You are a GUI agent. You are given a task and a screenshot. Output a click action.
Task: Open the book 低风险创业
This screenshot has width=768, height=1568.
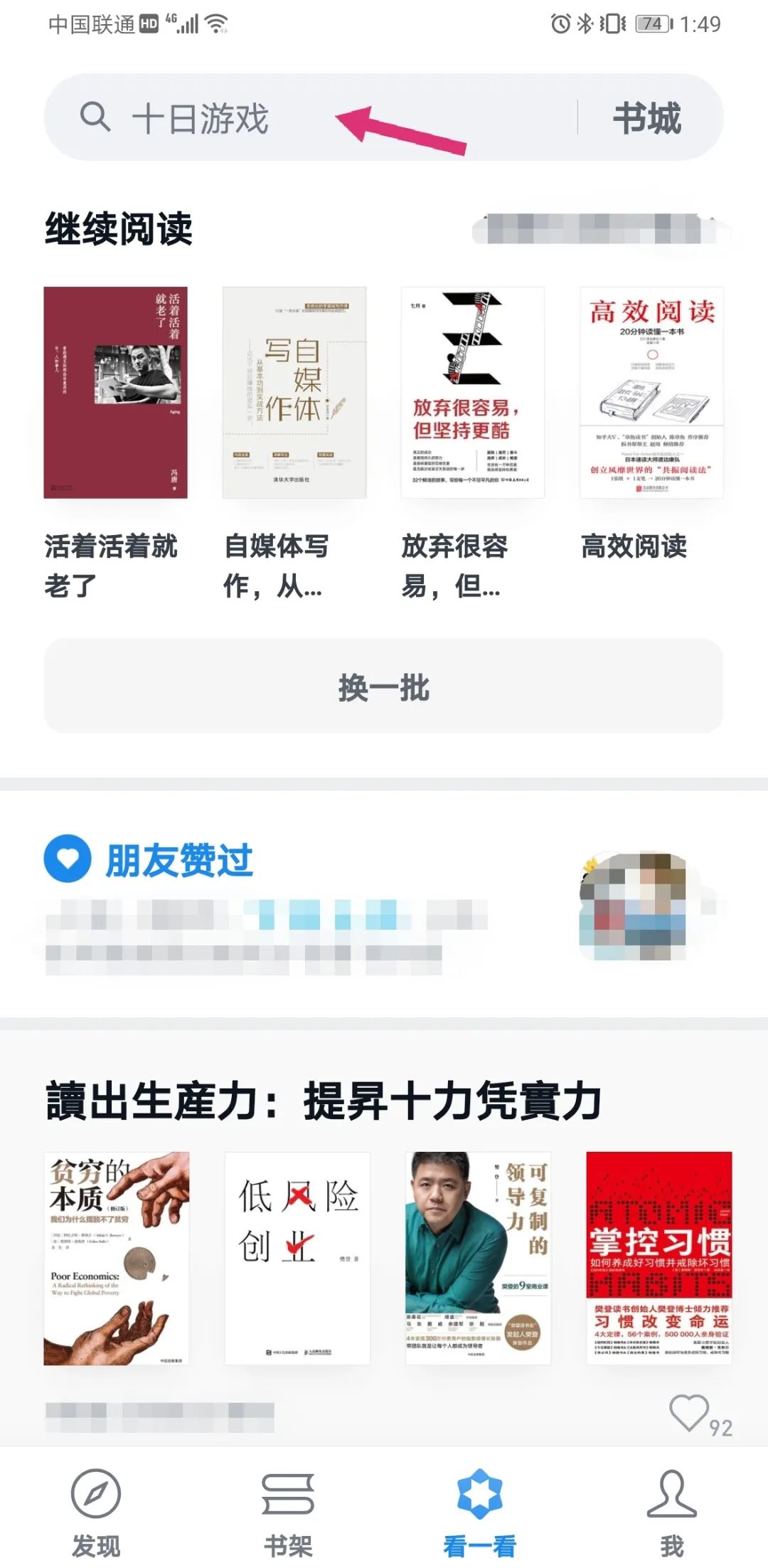(297, 1258)
